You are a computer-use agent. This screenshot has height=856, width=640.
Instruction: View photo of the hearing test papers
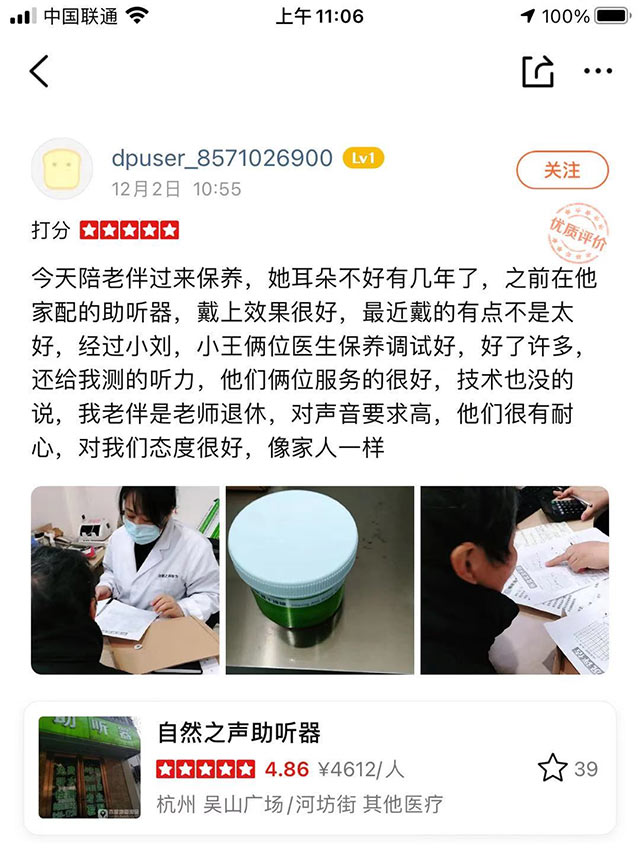coord(514,580)
